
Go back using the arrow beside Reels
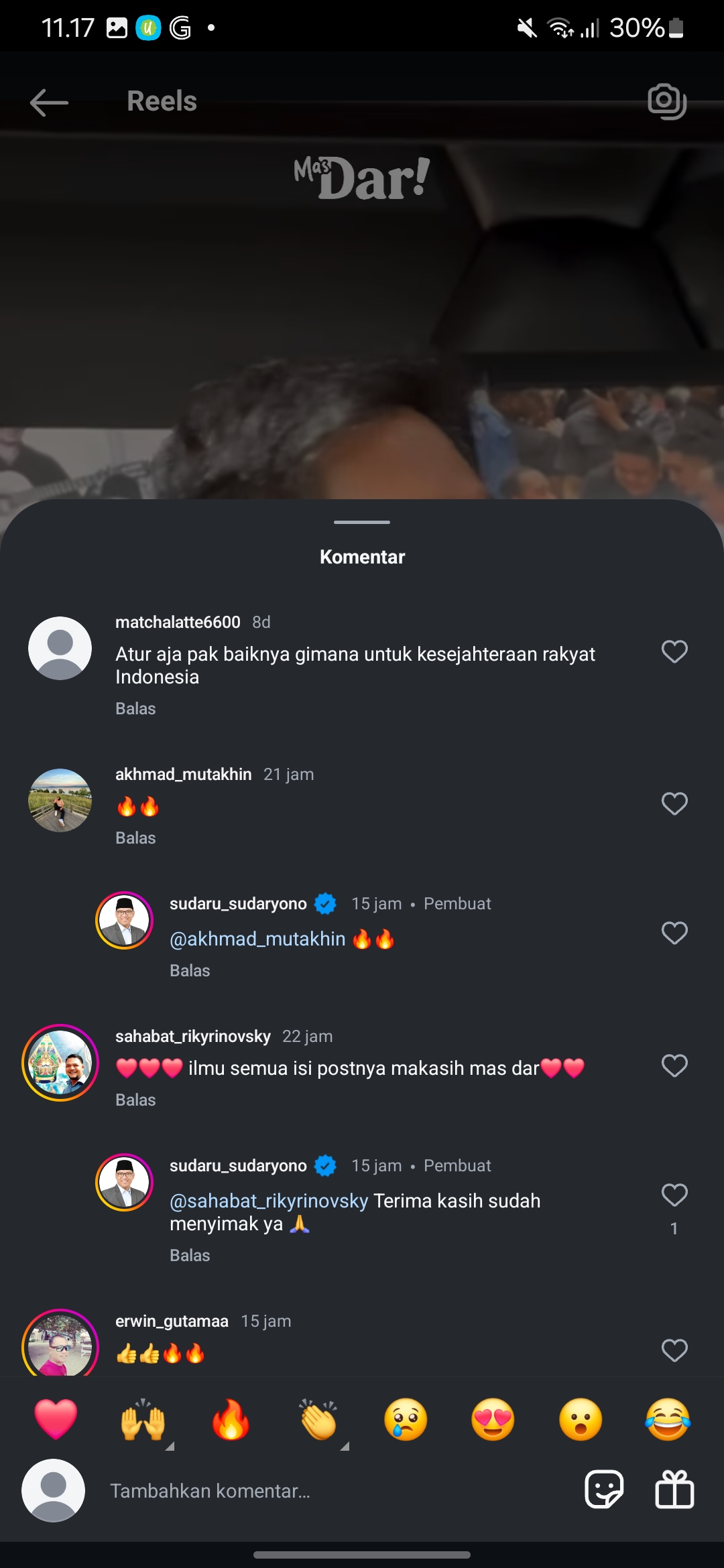click(x=49, y=103)
